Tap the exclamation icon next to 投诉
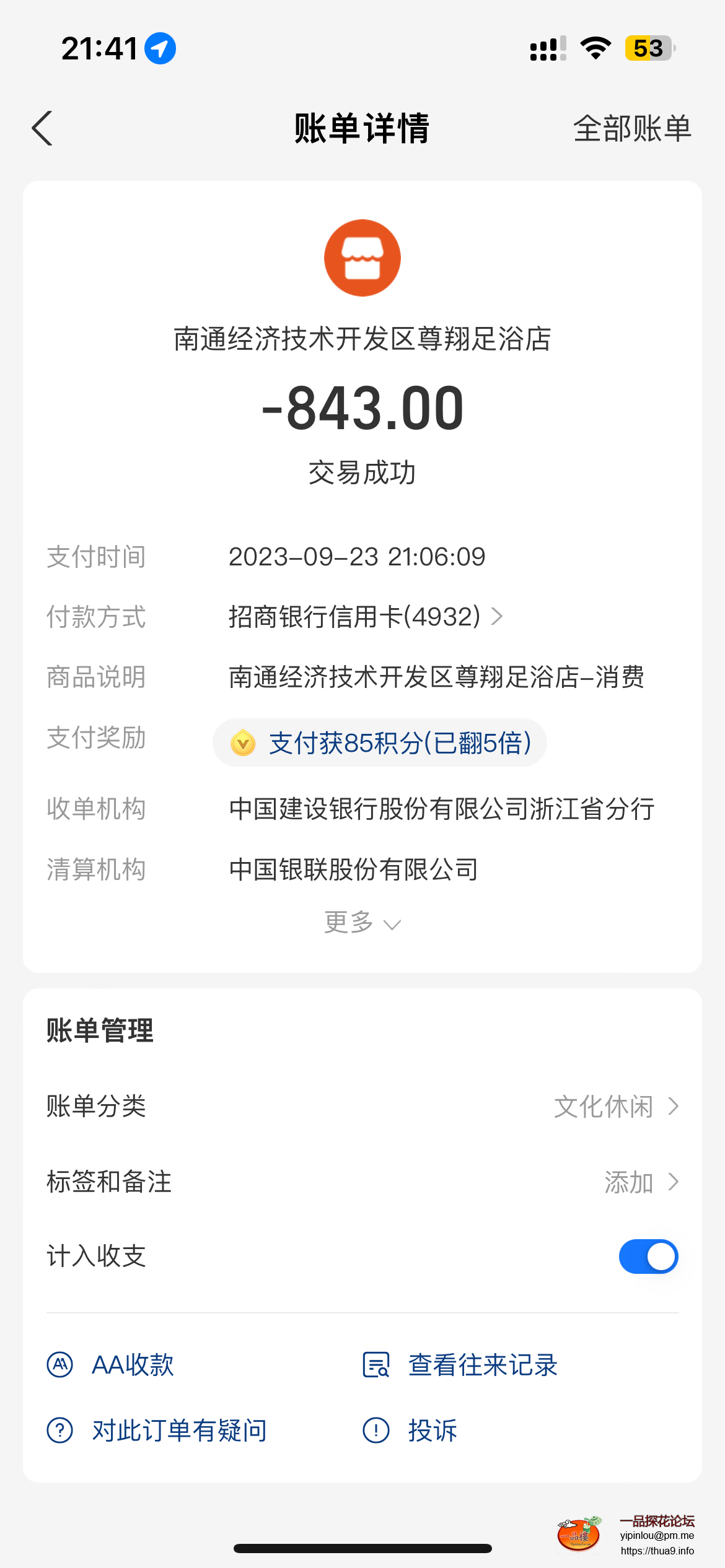 [376, 1431]
